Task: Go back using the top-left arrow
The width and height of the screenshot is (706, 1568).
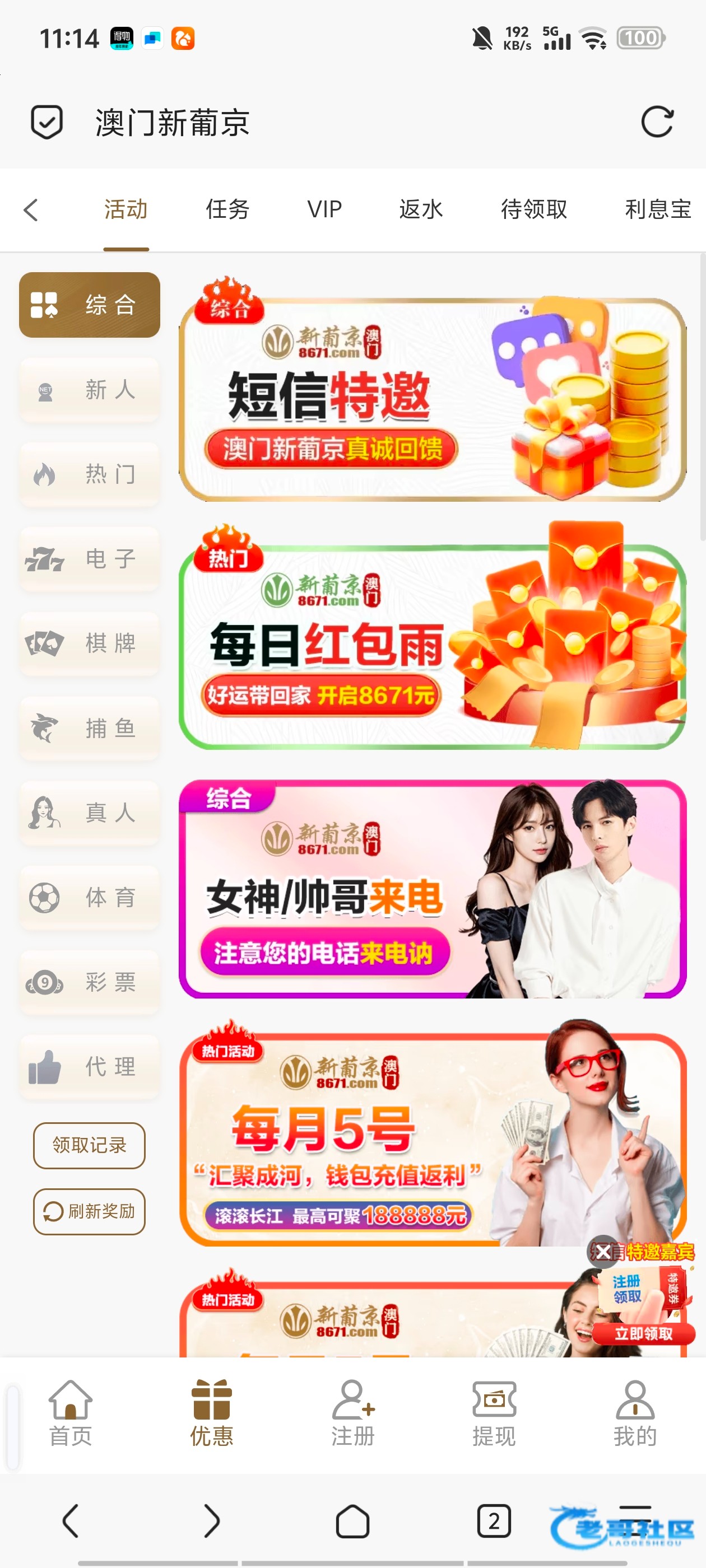Action: click(x=31, y=210)
